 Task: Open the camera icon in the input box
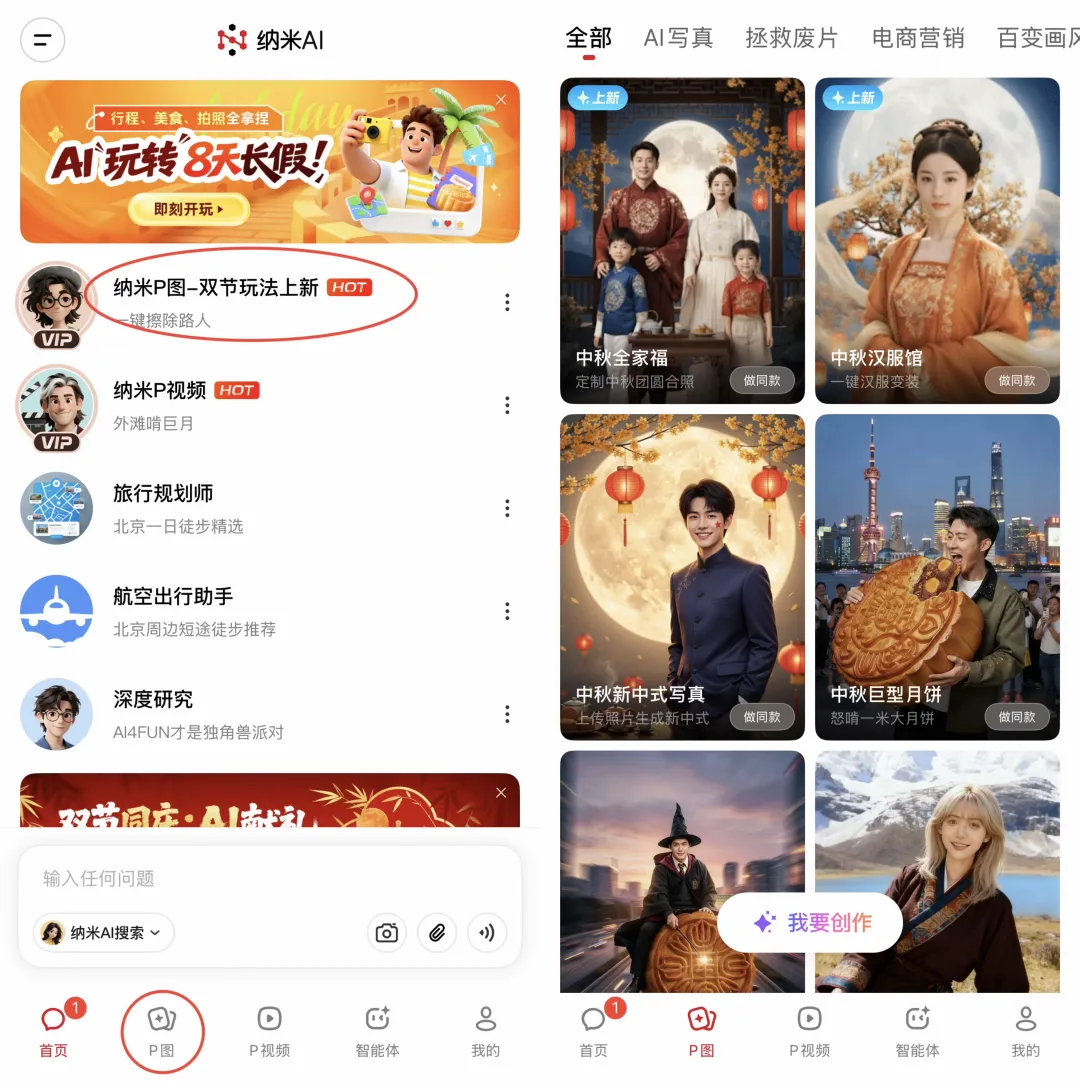click(x=387, y=933)
